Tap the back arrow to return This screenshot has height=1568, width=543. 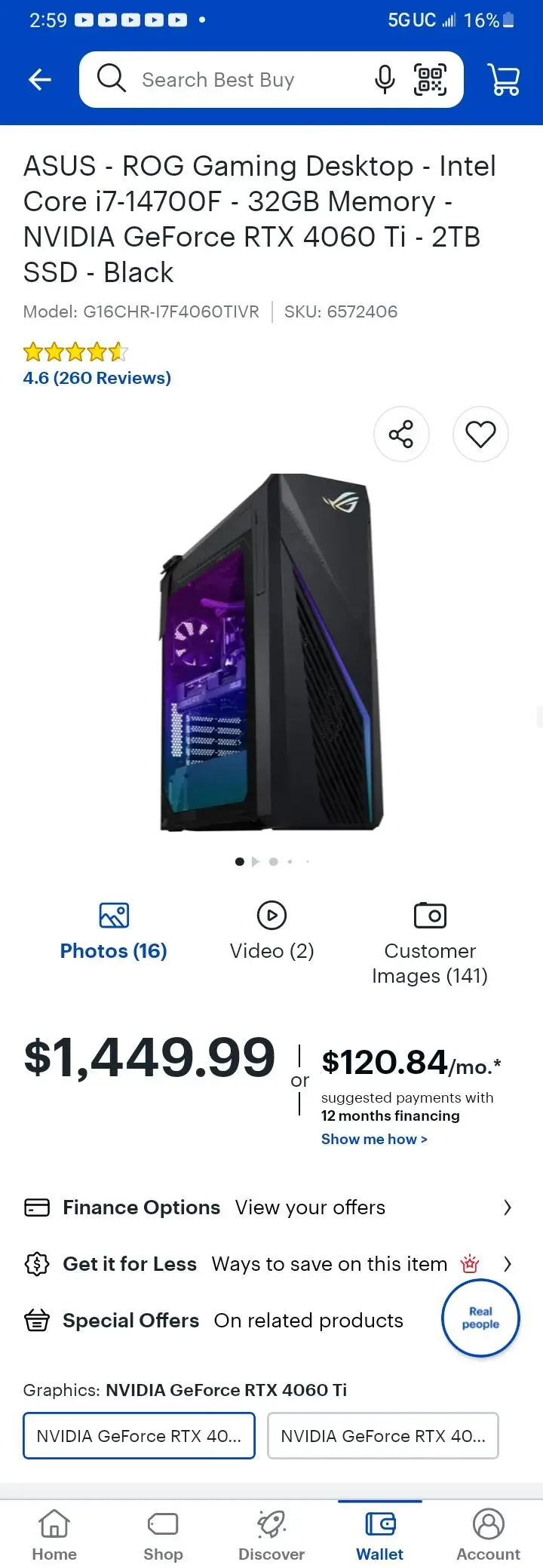point(39,79)
